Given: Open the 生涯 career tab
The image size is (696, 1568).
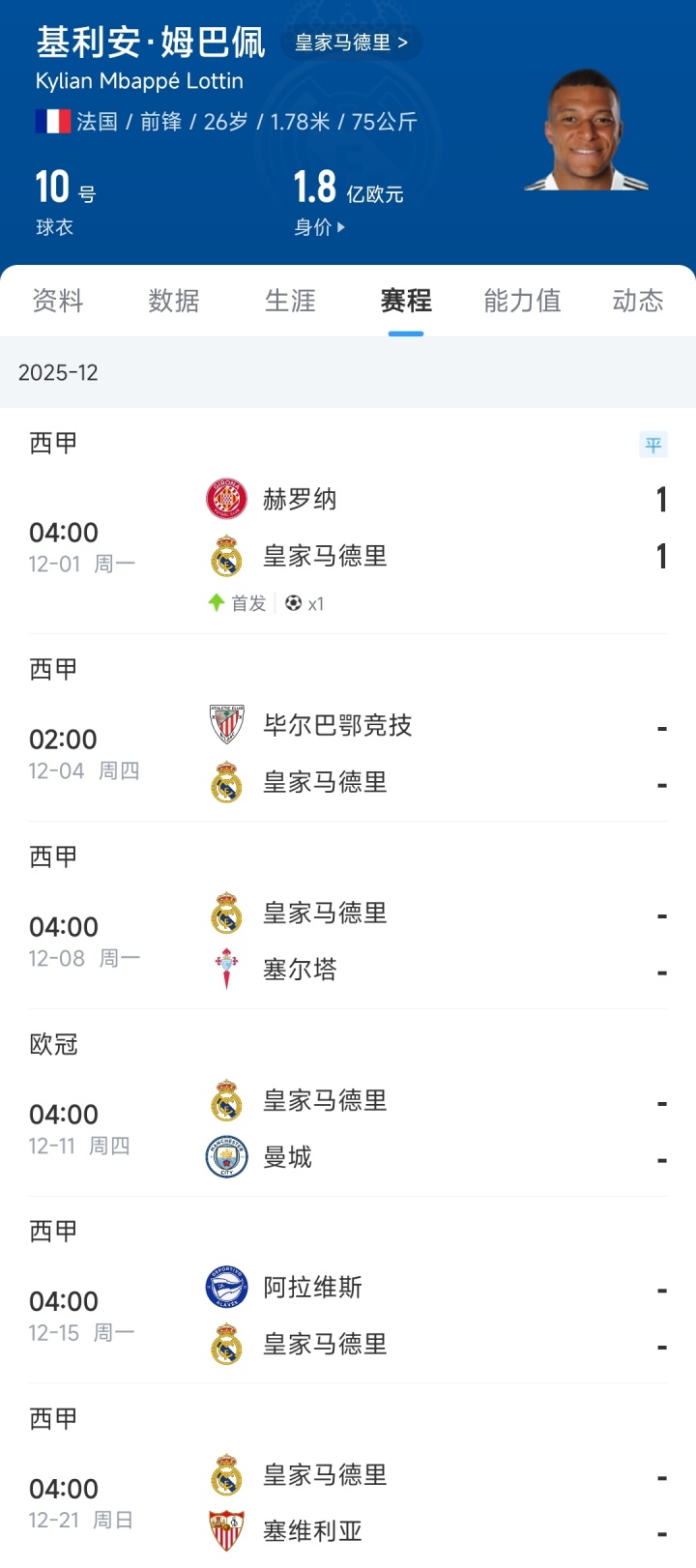Looking at the screenshot, I should (290, 301).
